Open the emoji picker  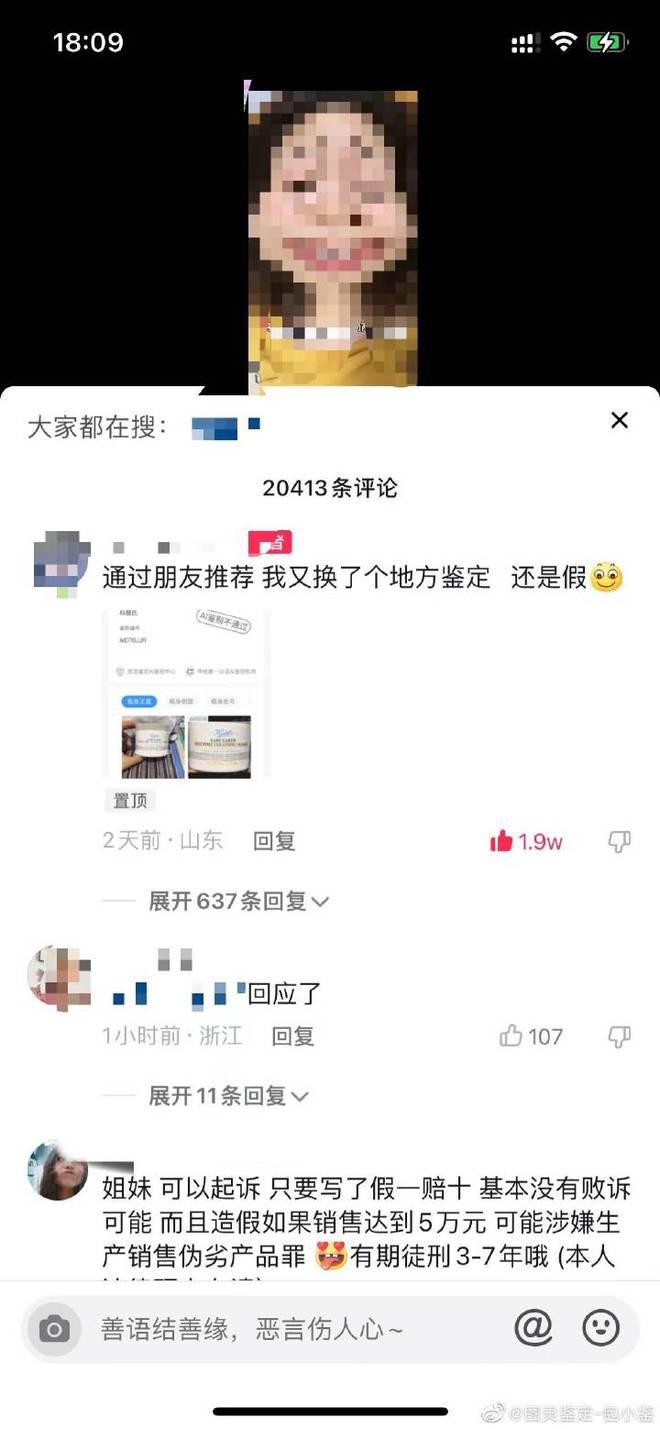[x=600, y=1328]
